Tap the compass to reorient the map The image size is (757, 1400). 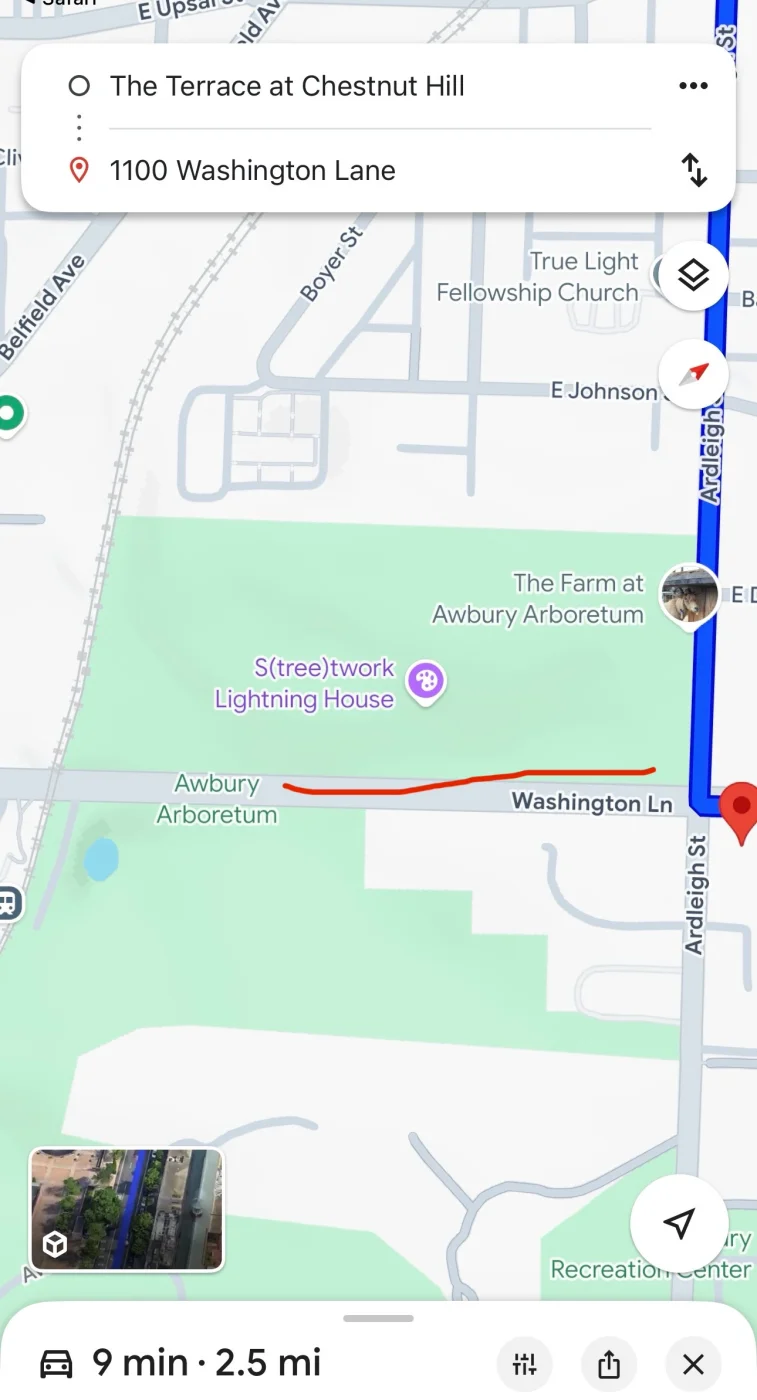point(693,374)
